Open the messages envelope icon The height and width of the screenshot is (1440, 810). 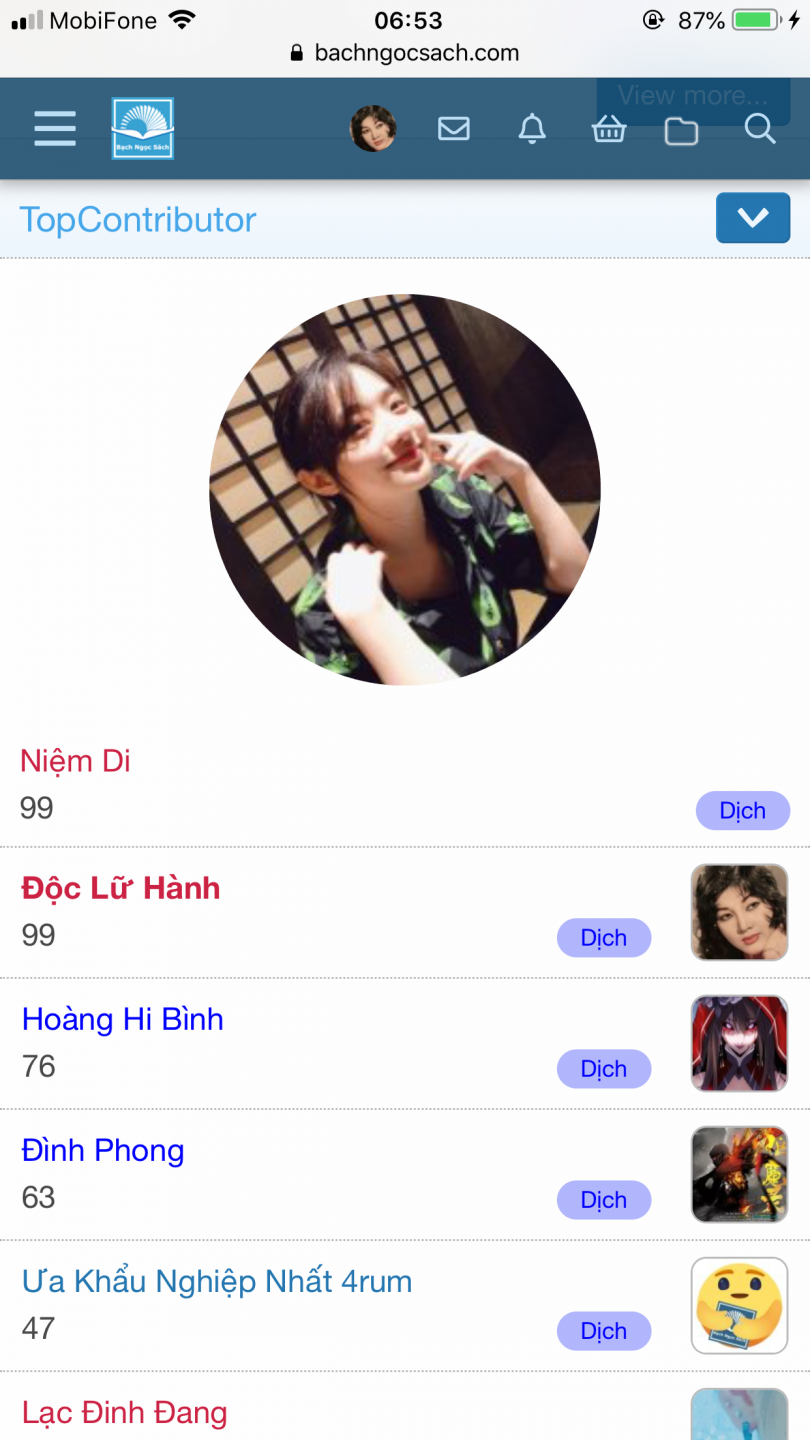pos(454,128)
